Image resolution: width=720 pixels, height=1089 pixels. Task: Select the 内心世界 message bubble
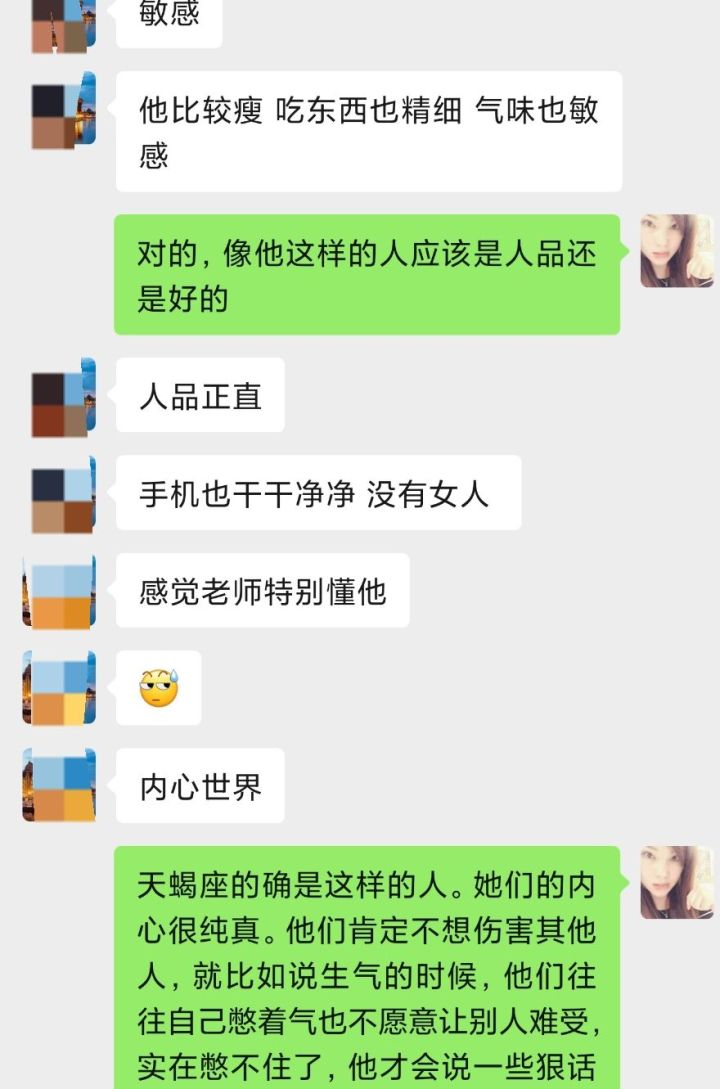199,787
